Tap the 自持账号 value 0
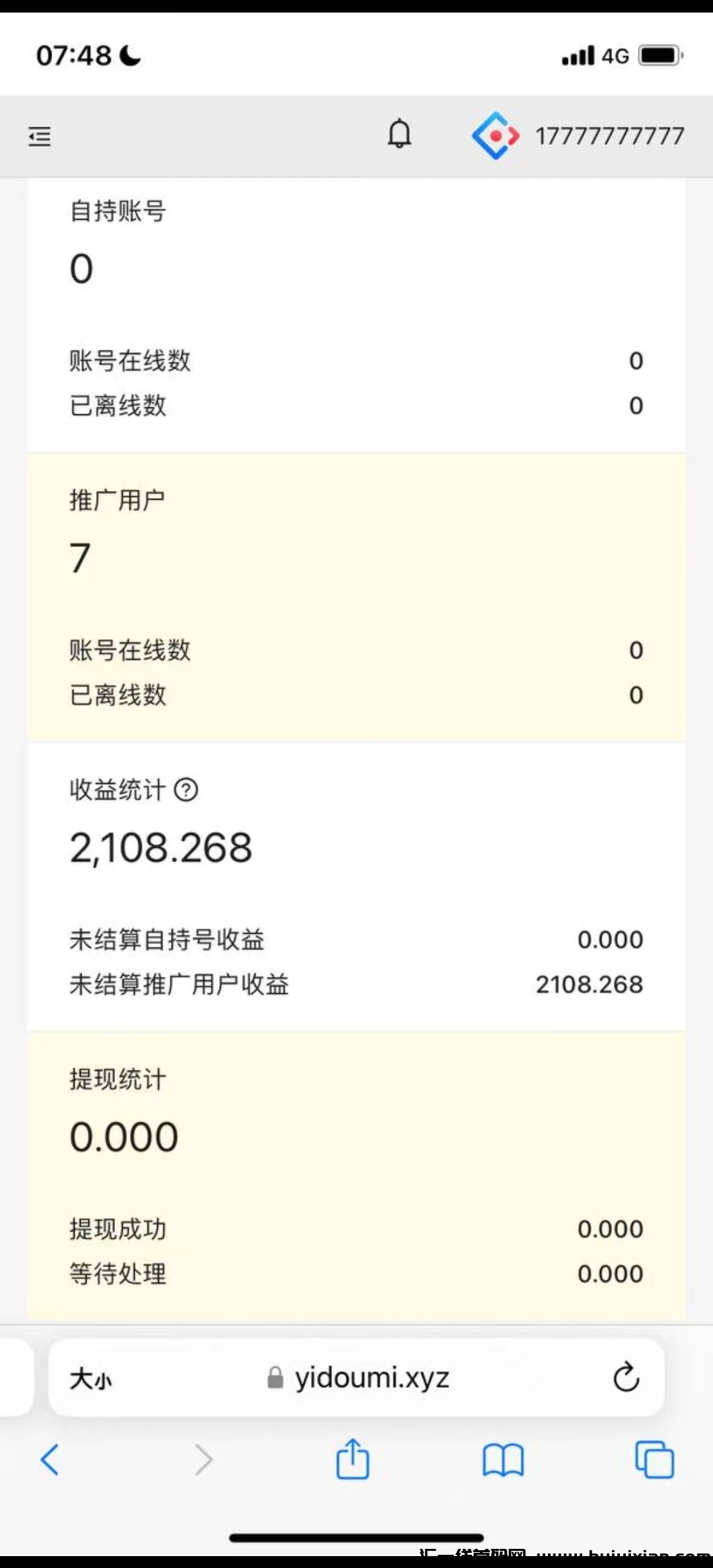Screen dimensions: 713x1568 pyautogui.click(x=81, y=269)
